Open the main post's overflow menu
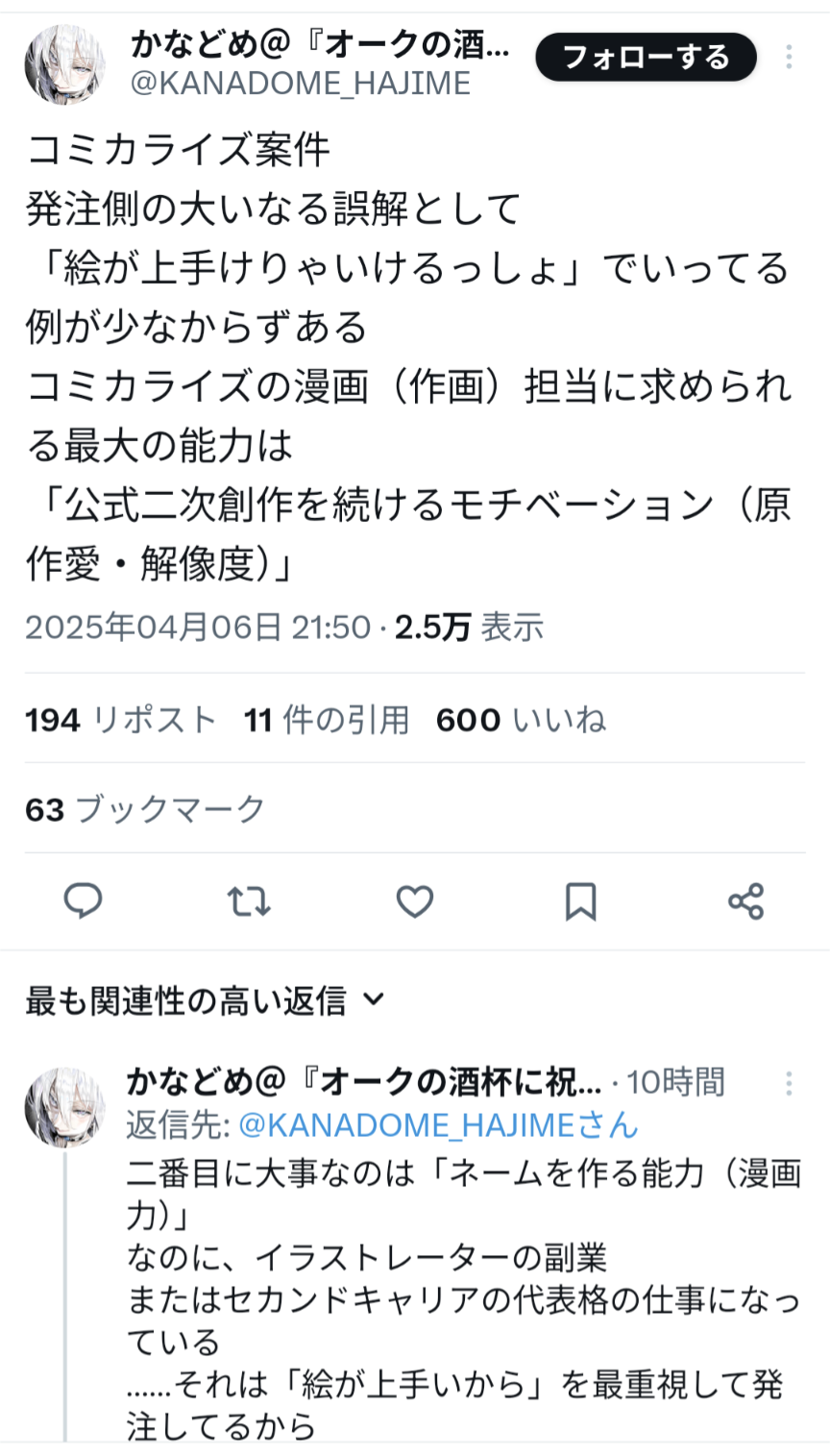The image size is (830, 1456). click(x=789, y=57)
